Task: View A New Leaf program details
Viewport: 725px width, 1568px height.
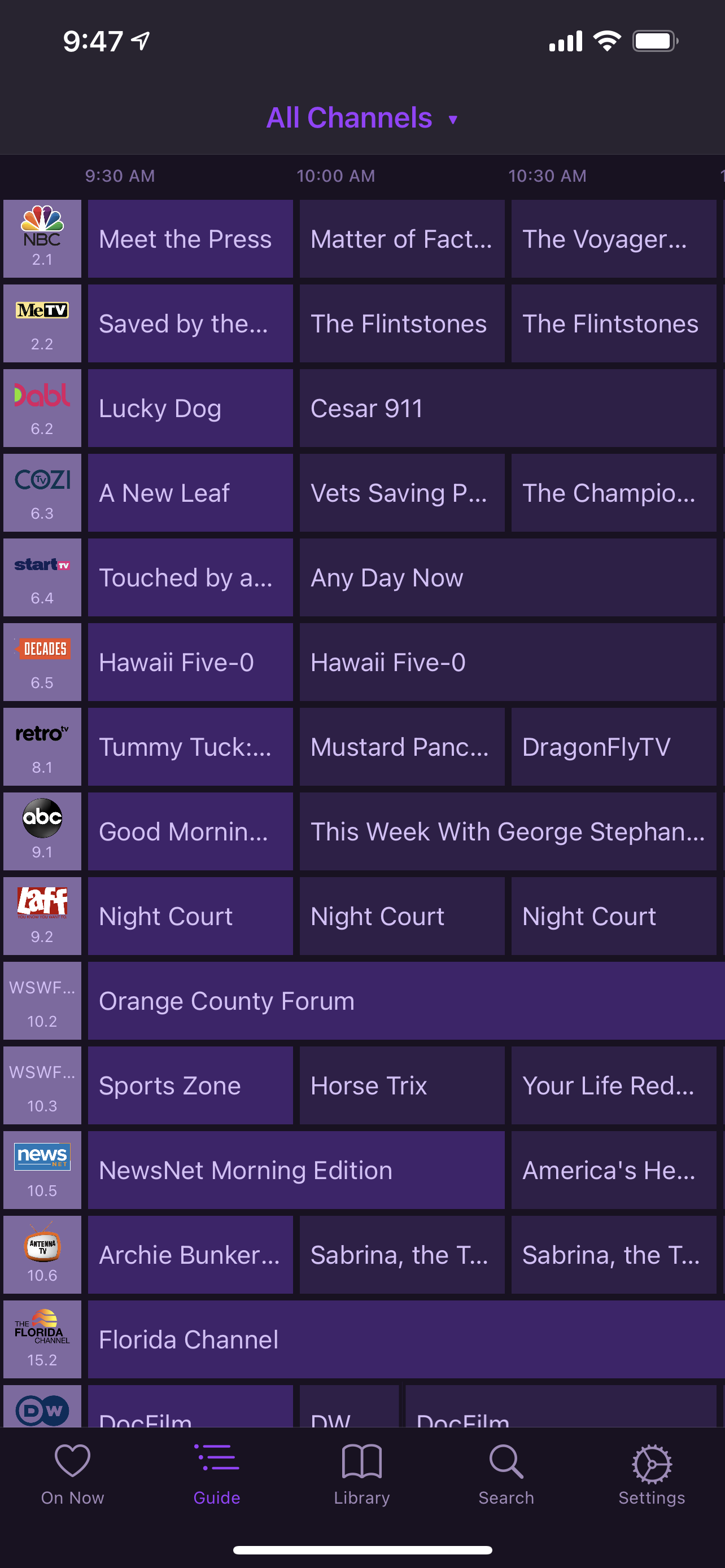Action: [x=190, y=492]
